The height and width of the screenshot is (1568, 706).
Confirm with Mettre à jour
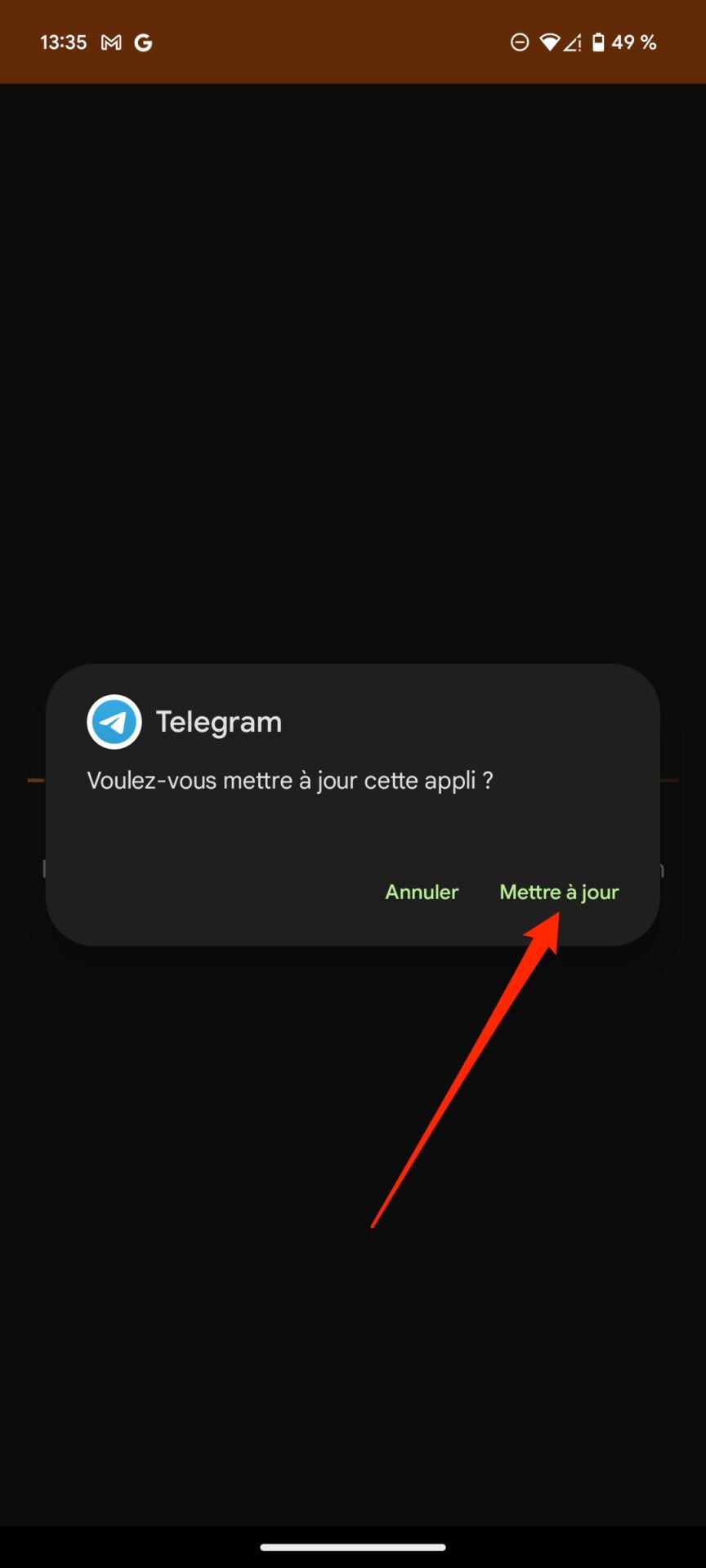(559, 892)
